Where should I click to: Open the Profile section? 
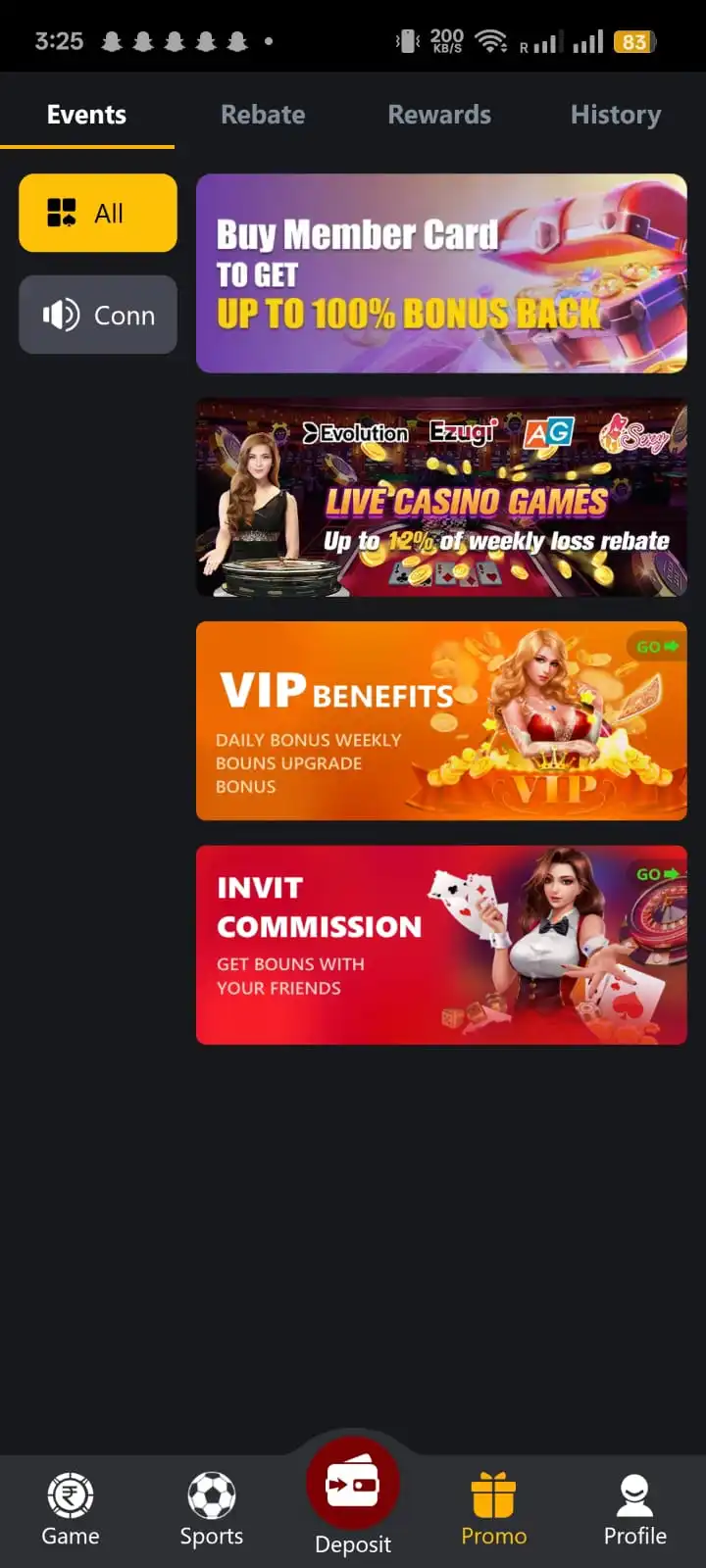pyautogui.click(x=635, y=1509)
